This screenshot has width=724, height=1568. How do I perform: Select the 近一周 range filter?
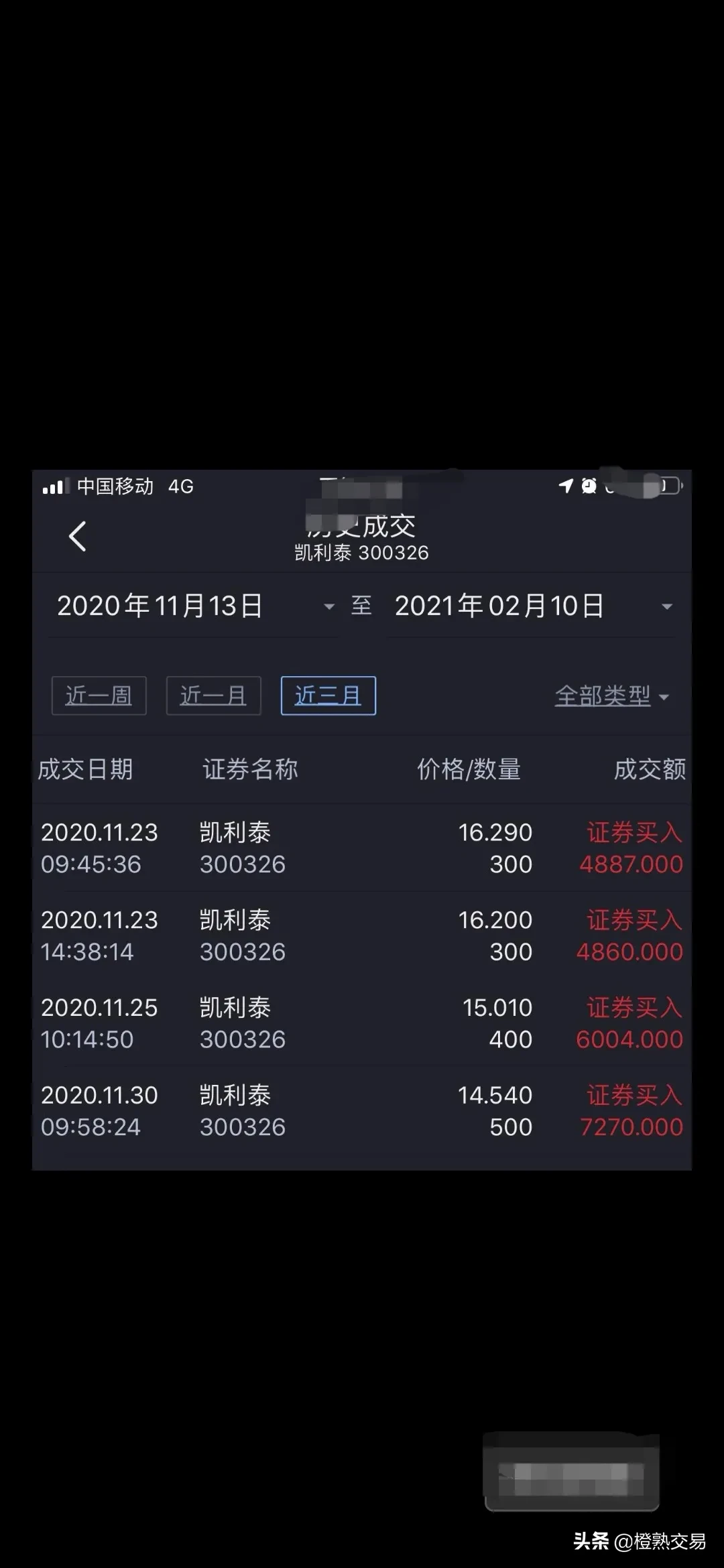point(99,696)
